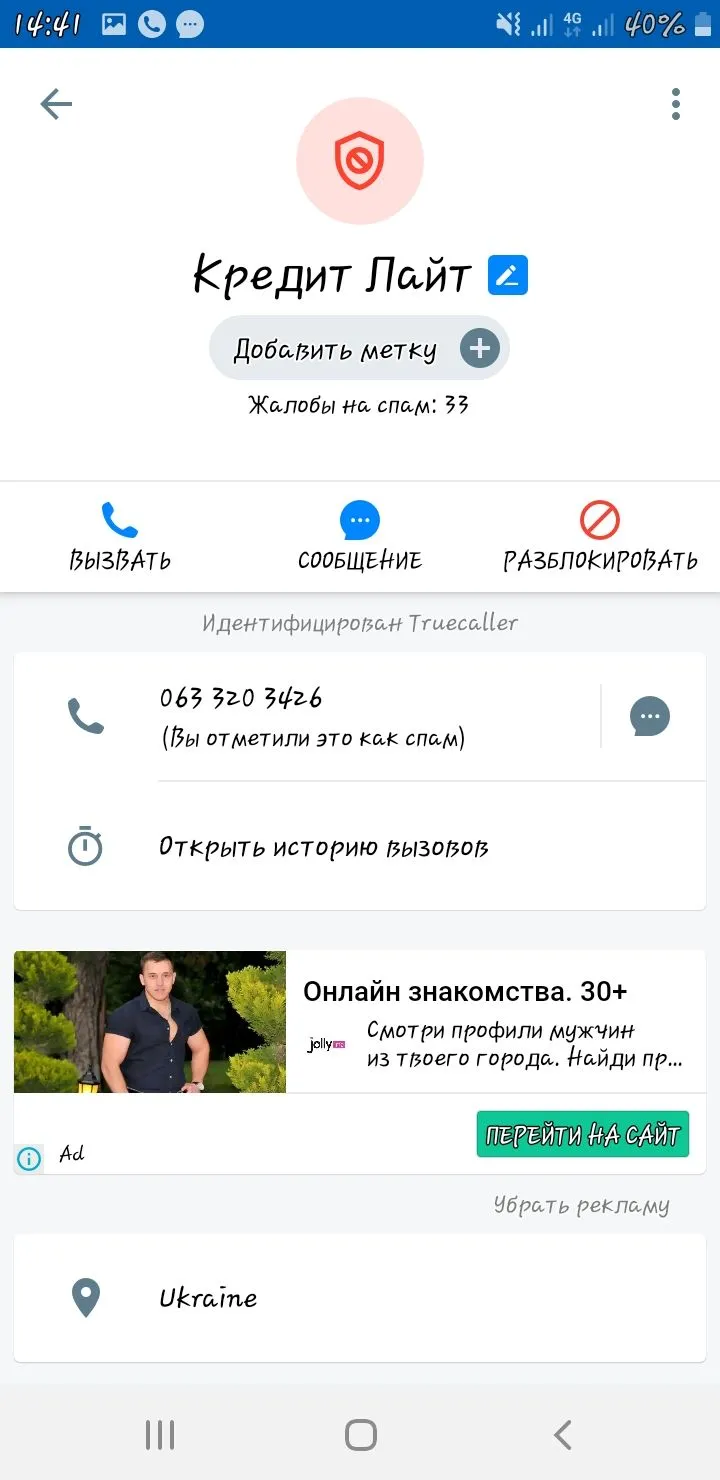Go to the system home screen
Image resolution: width=720 pixels, height=1480 pixels.
360,1435
